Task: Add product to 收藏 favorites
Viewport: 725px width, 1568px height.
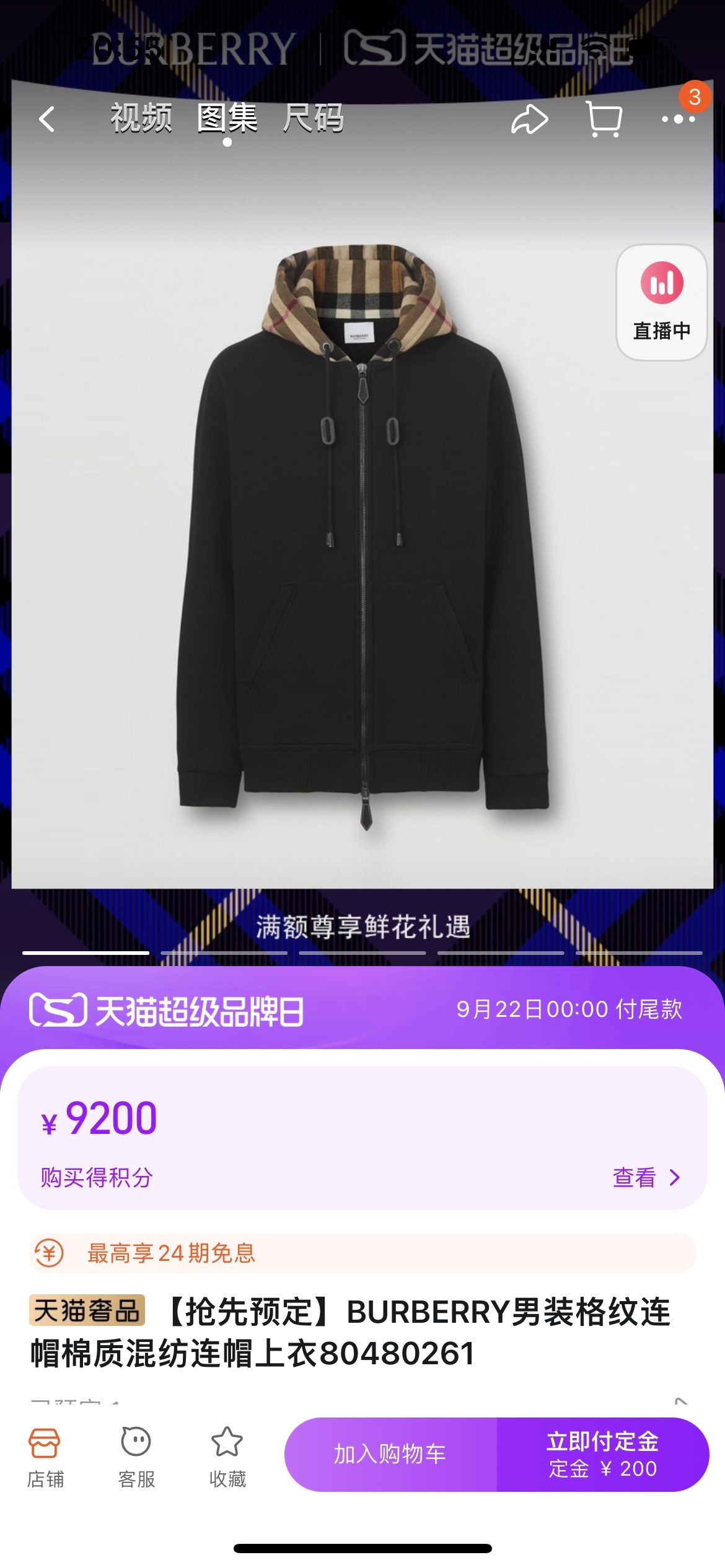Action: [x=227, y=1457]
